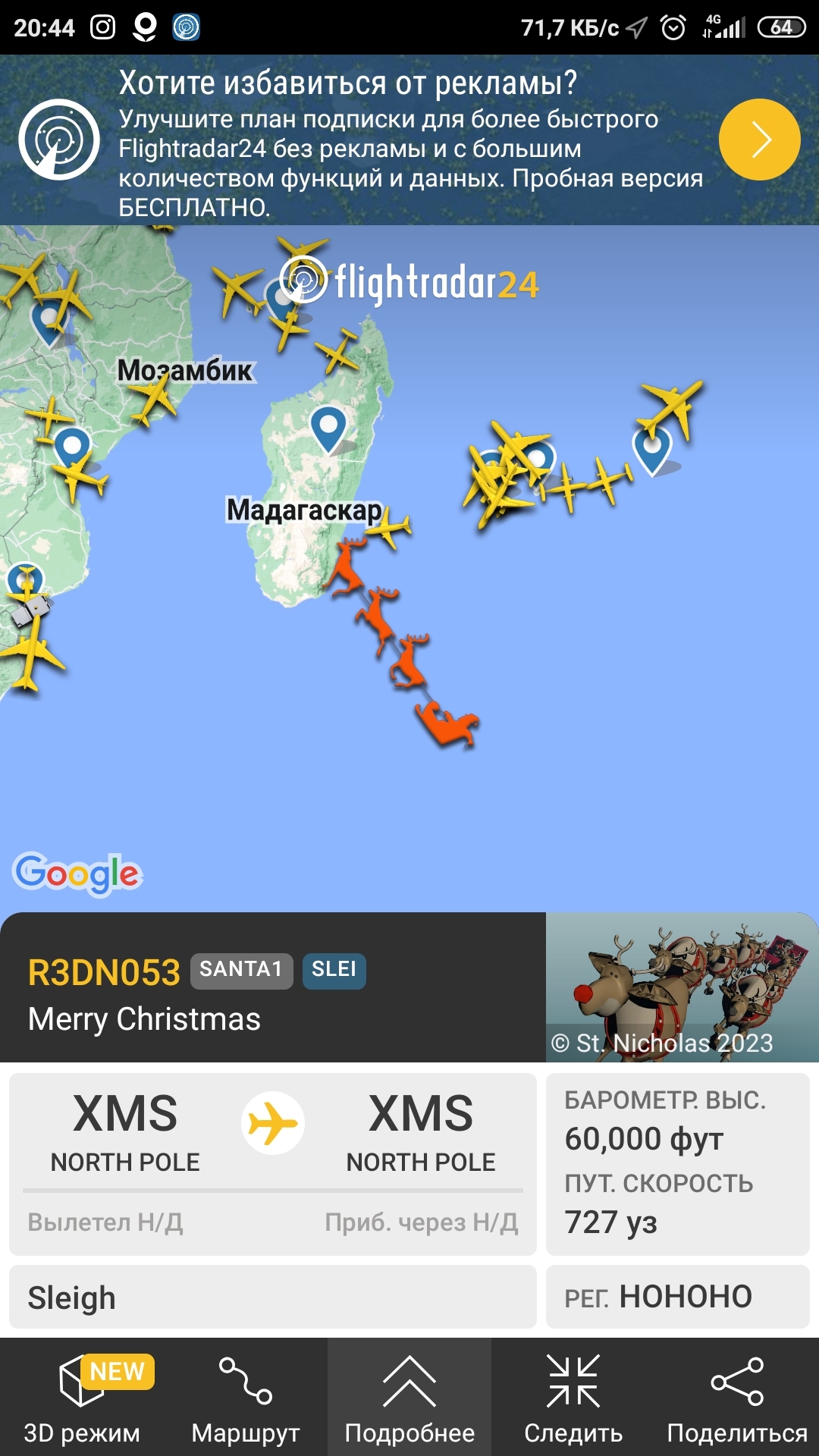Open the Santa sleigh photo
The height and width of the screenshot is (1456, 819).
682,987
